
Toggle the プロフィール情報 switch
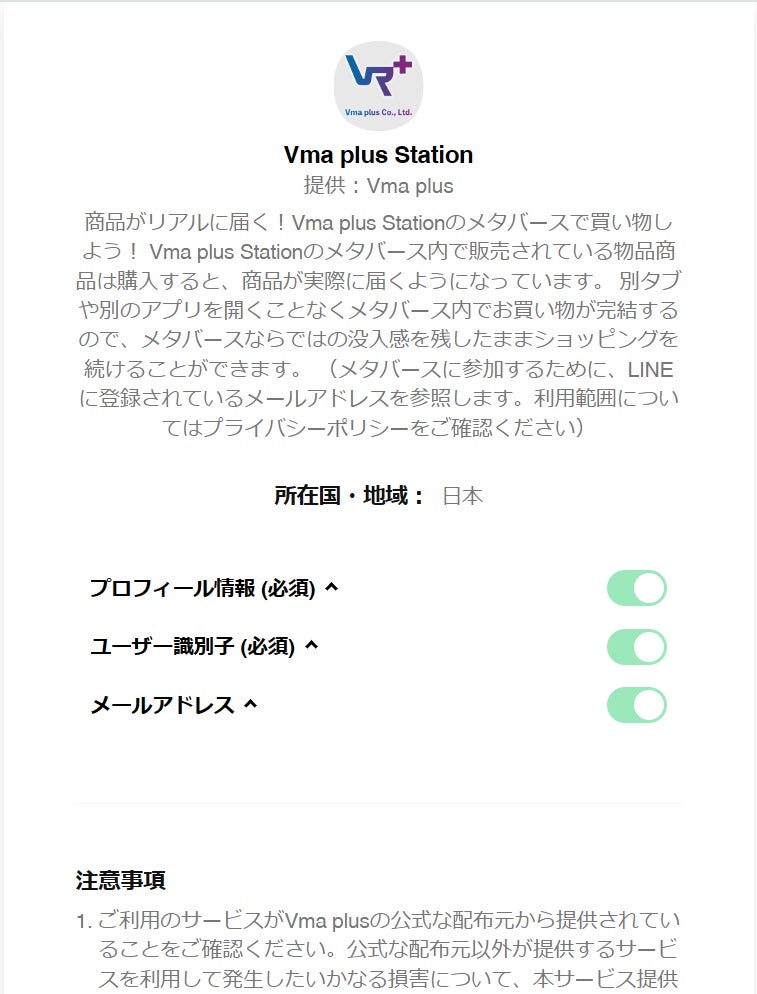point(636,588)
